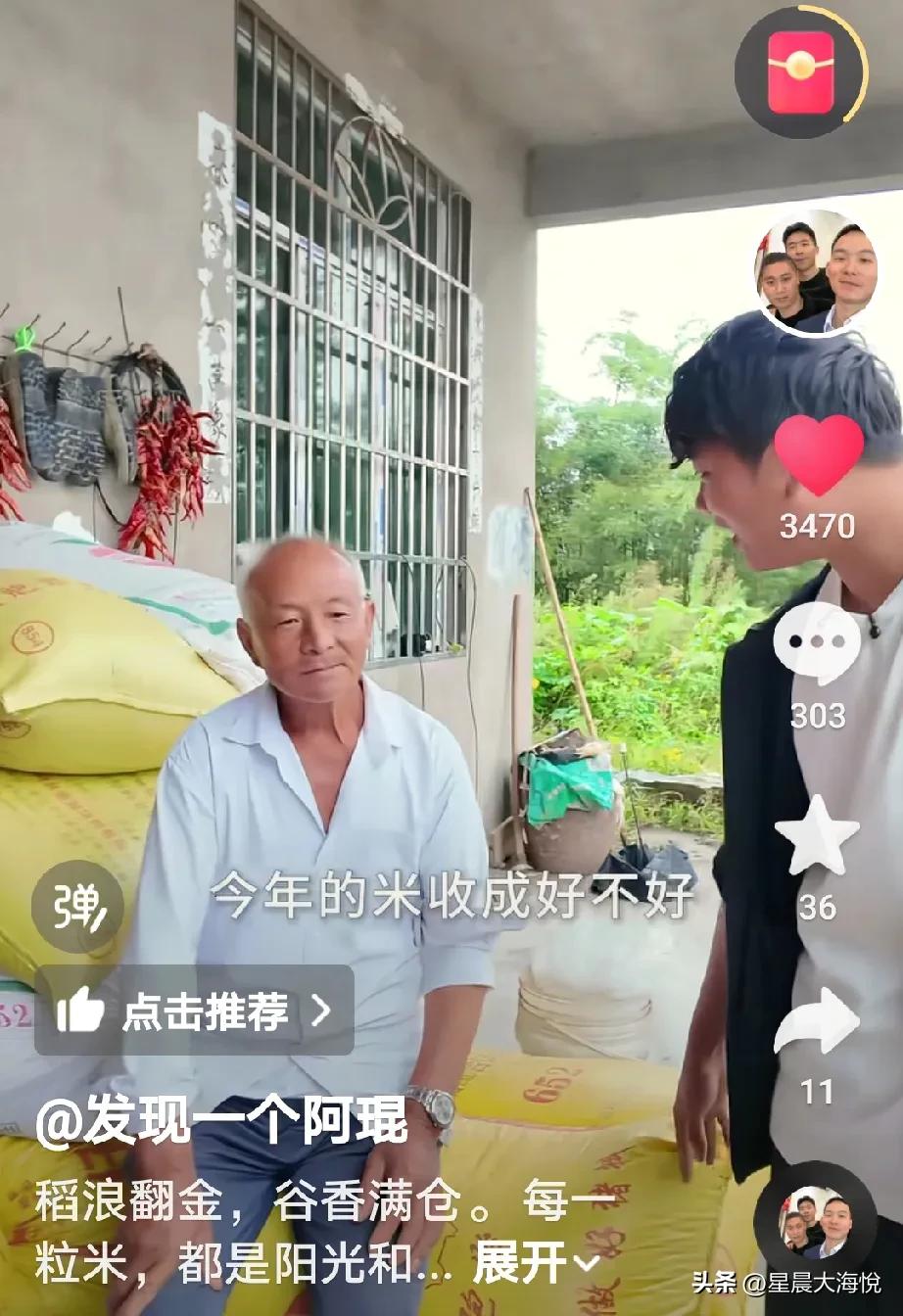Open the author's round profile avatar
The width and height of the screenshot is (903, 1316).
tap(816, 273)
